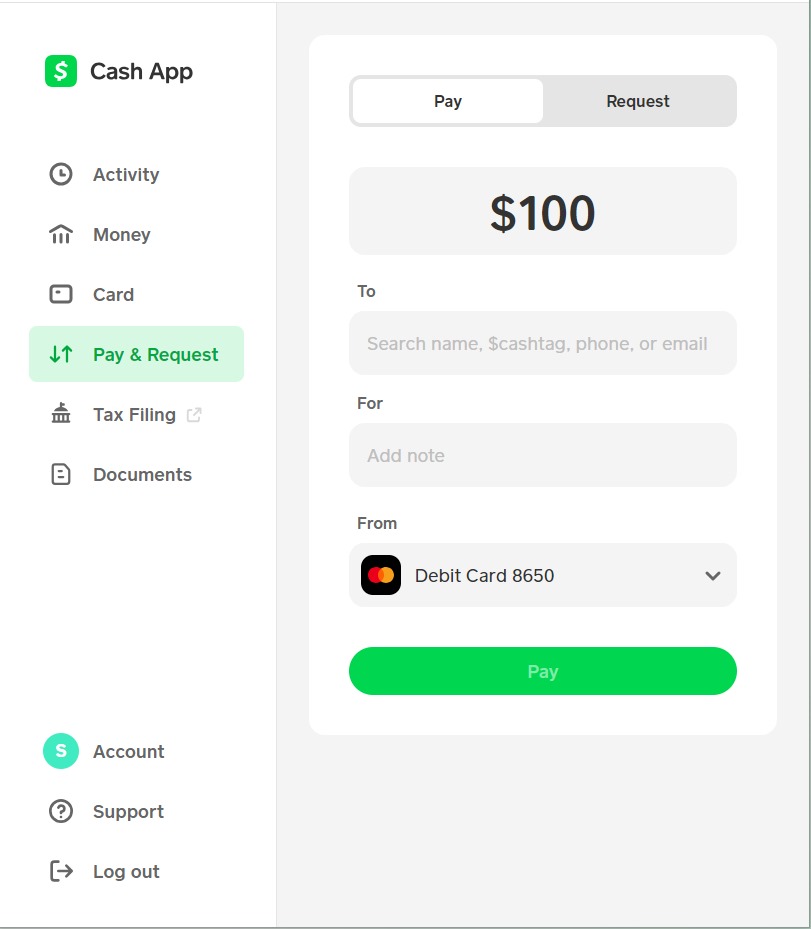Go to the Money section

pyautogui.click(x=121, y=234)
